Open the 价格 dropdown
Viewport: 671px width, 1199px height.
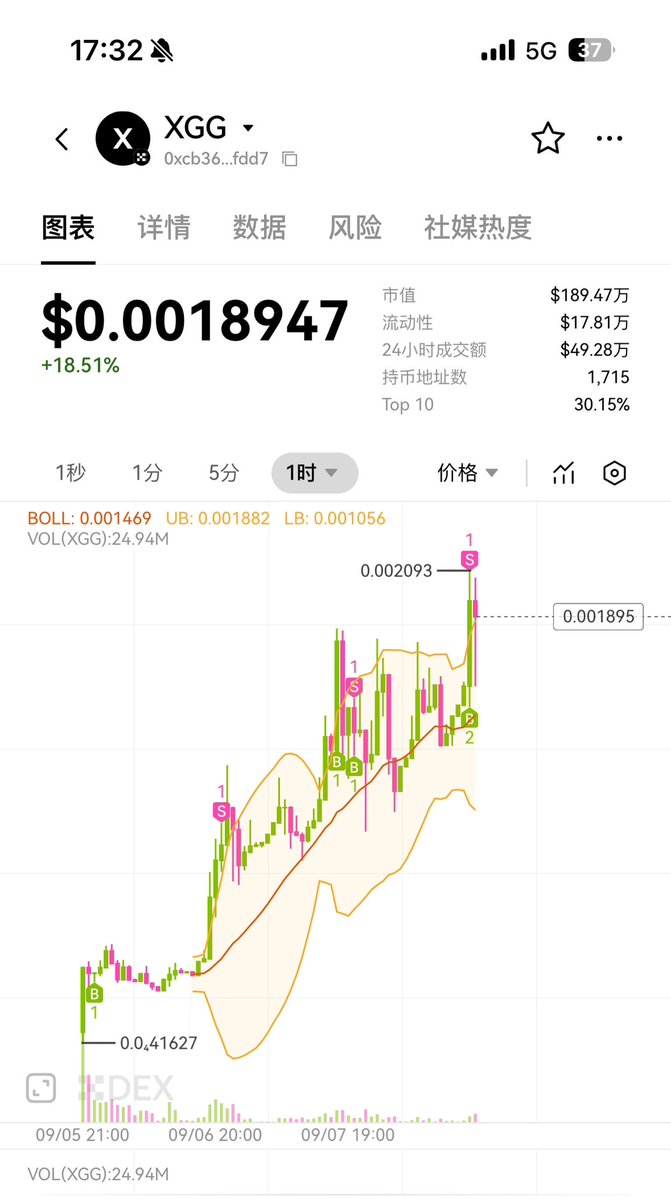[x=468, y=473]
